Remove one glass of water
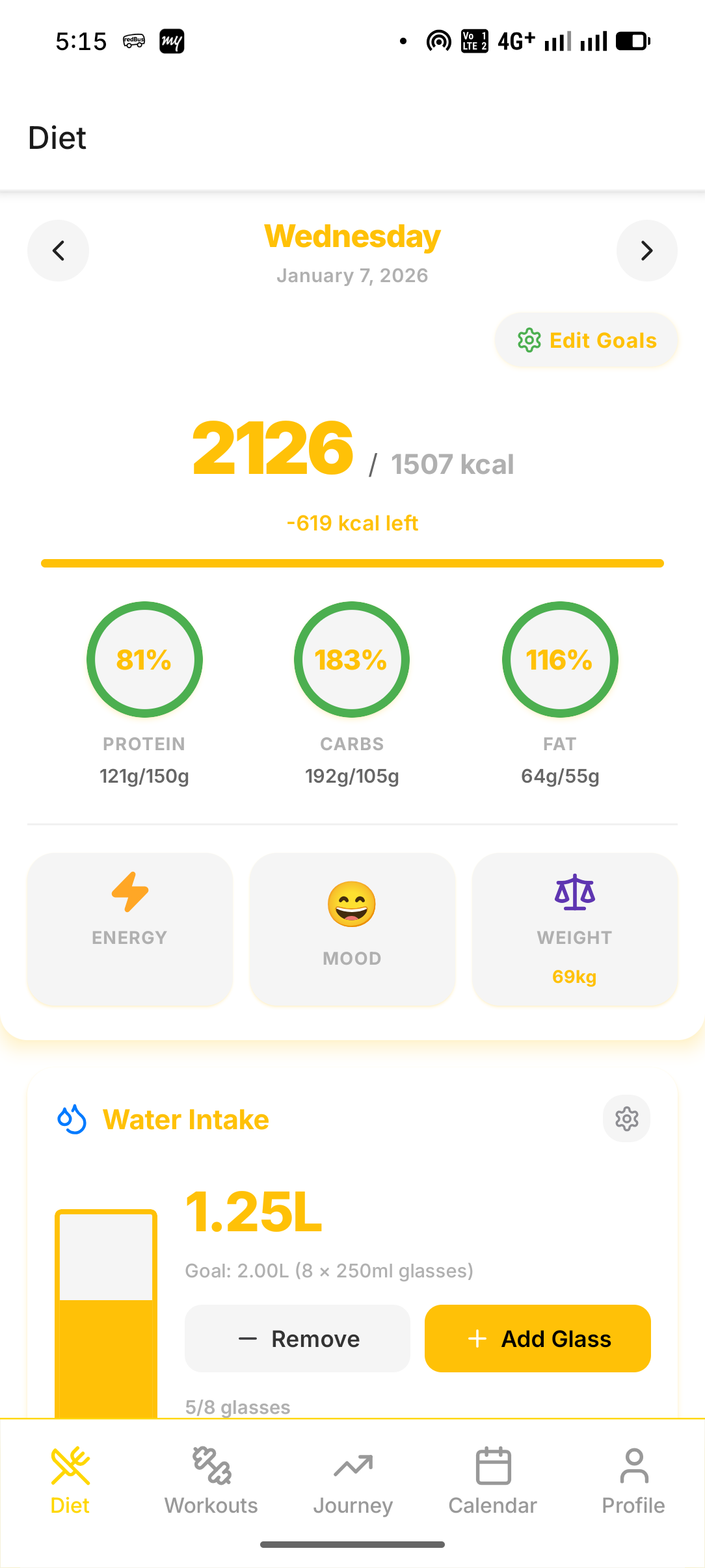 (x=297, y=1339)
